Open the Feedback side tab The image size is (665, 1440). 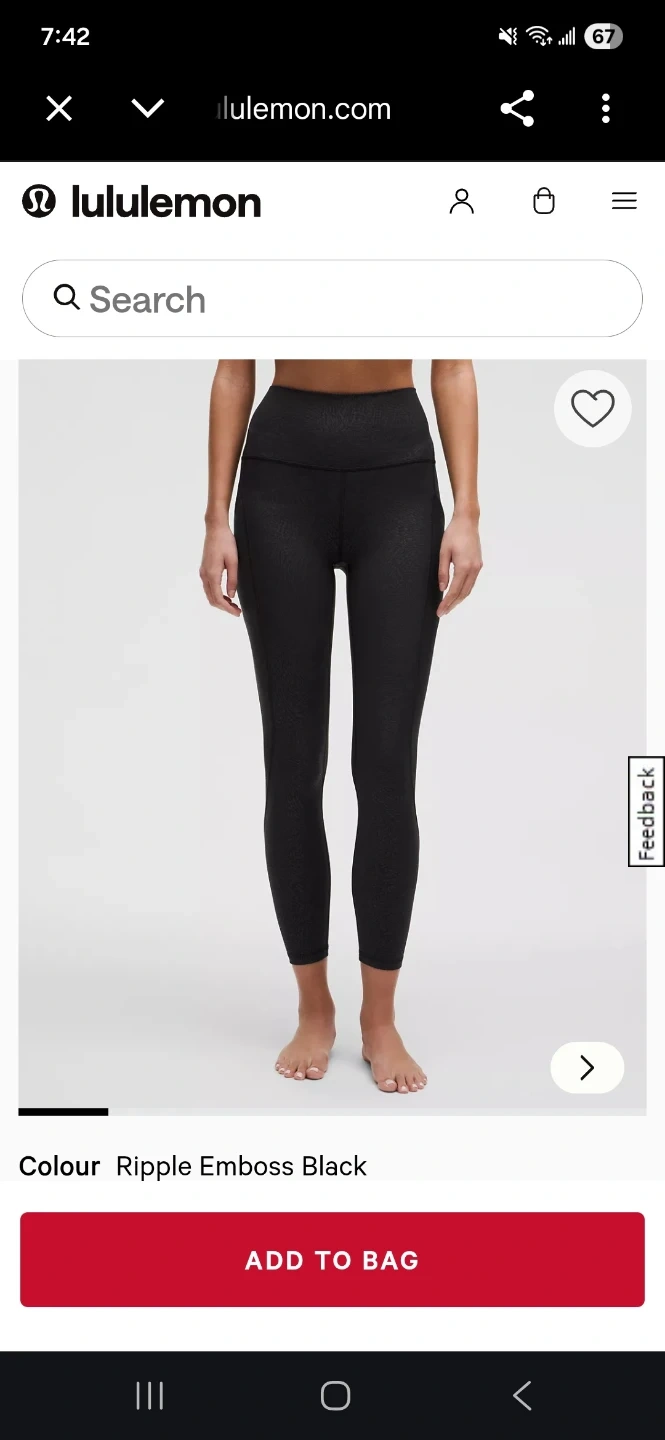(x=647, y=811)
